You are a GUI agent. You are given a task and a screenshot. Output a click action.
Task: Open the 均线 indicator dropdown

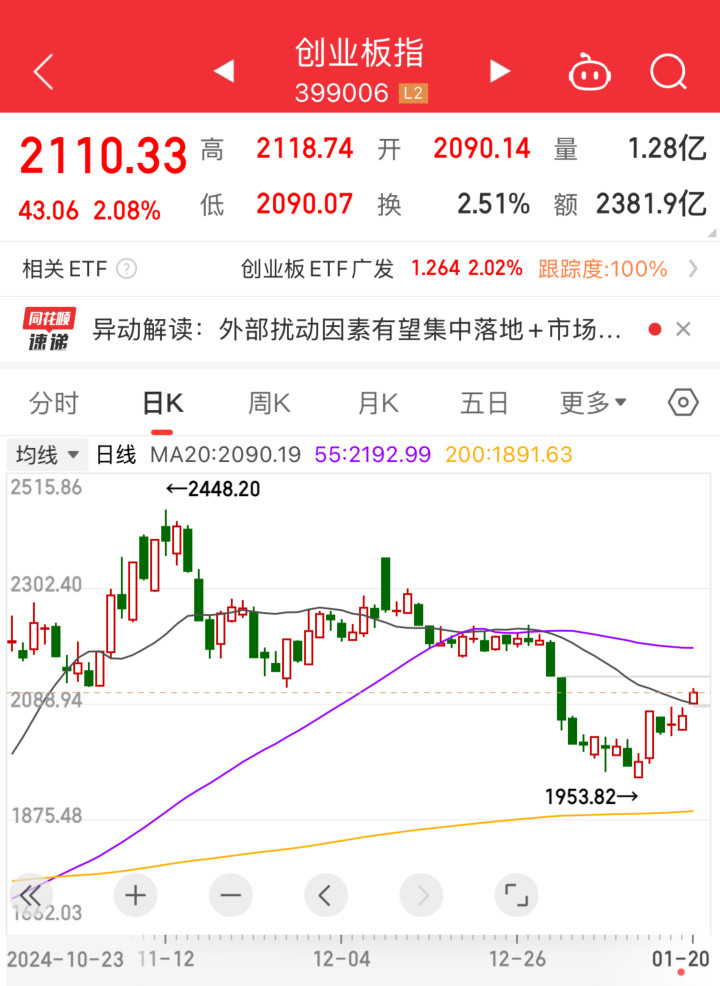click(47, 455)
